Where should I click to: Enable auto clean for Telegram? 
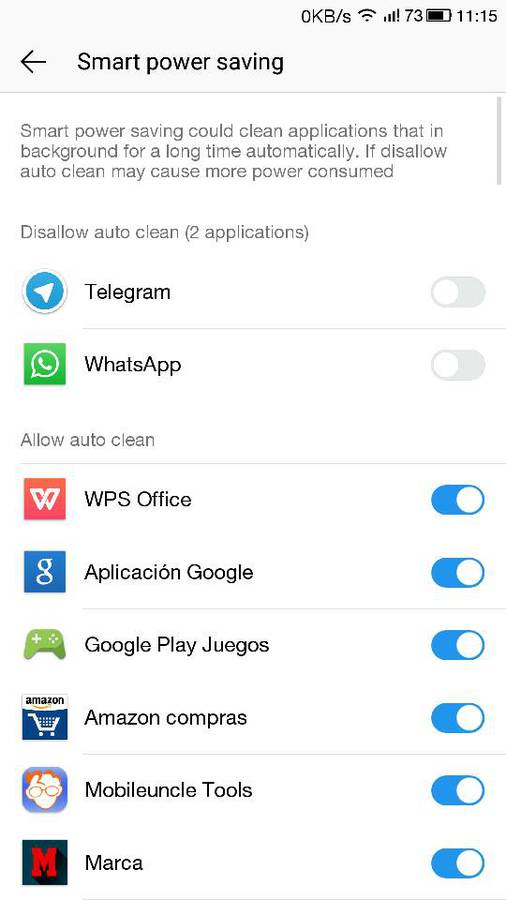pos(458,292)
